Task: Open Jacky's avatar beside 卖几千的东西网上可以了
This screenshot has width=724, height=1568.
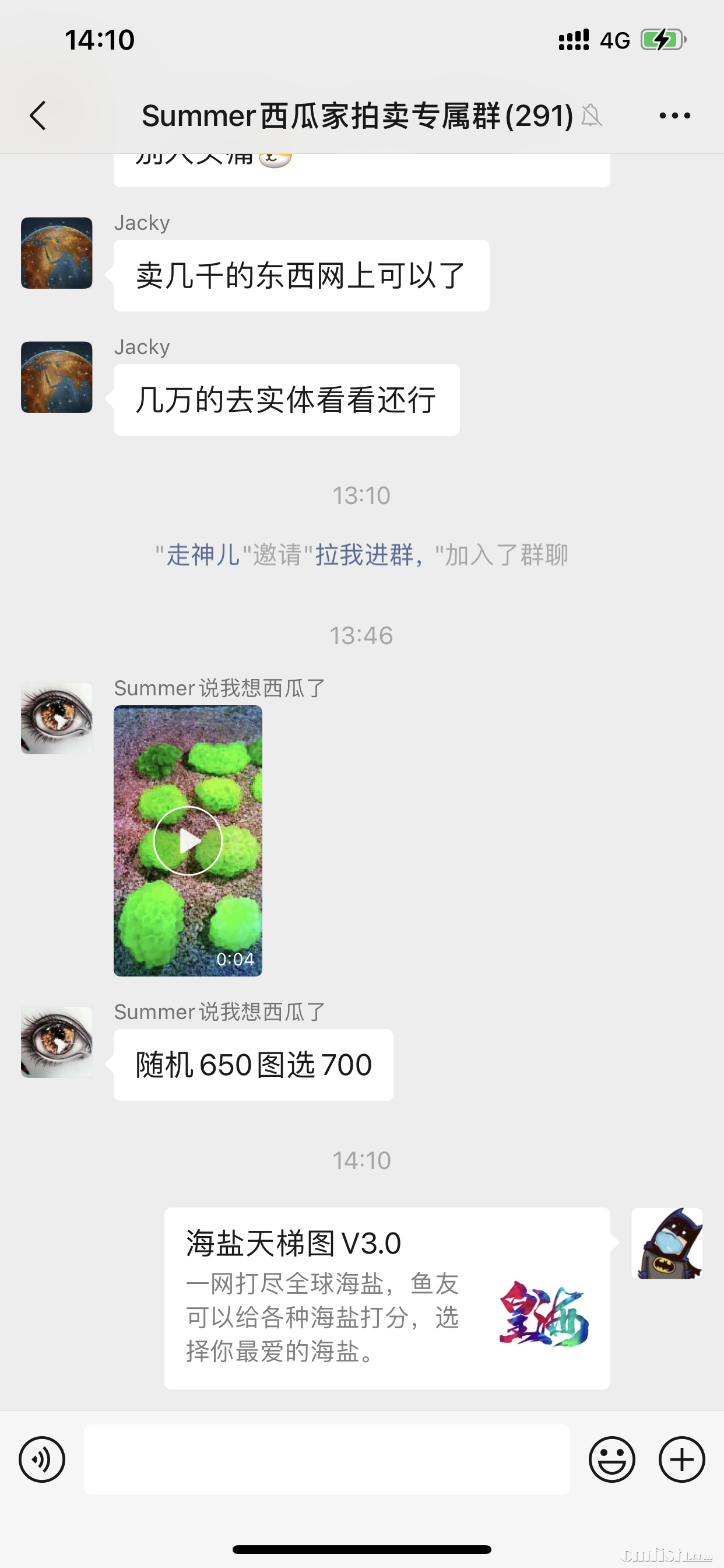Action: point(57,253)
